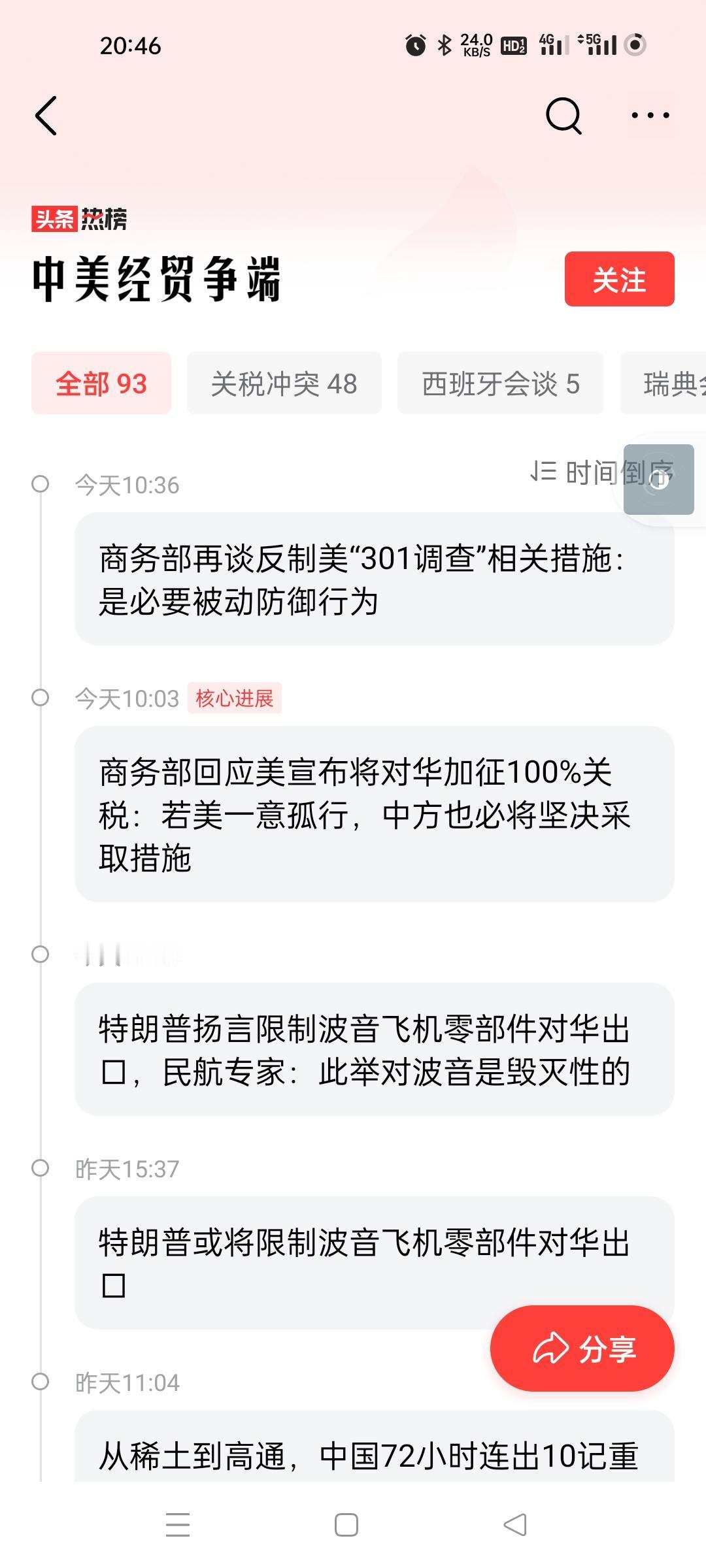
Task: Tap the system home button
Action: click(346, 1525)
